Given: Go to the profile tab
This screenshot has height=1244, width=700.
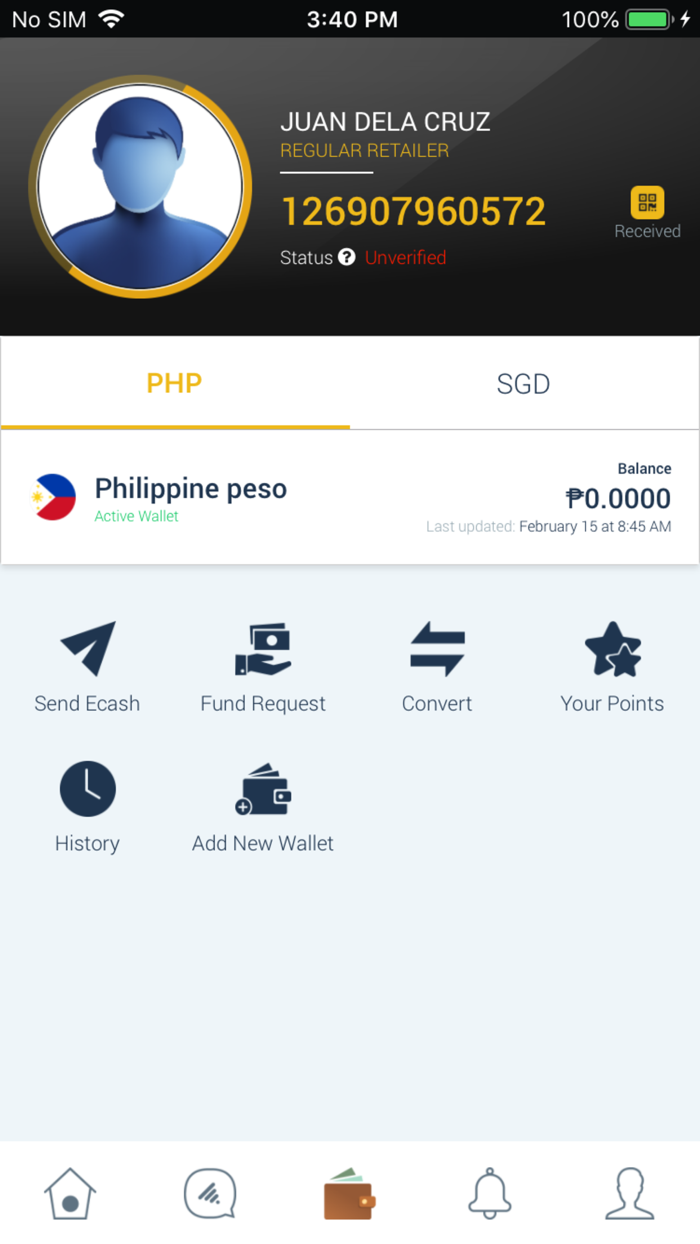Looking at the screenshot, I should pyautogui.click(x=630, y=1194).
